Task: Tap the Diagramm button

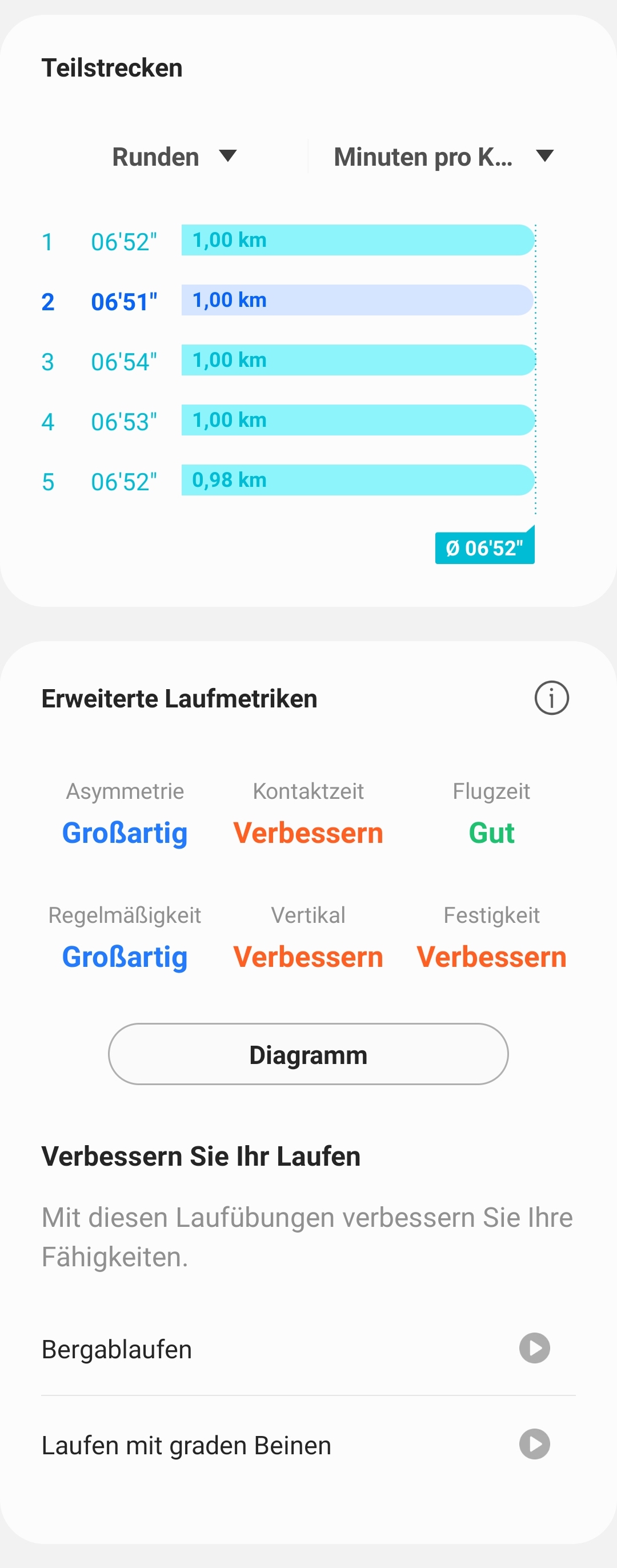Action: pyautogui.click(x=308, y=1054)
